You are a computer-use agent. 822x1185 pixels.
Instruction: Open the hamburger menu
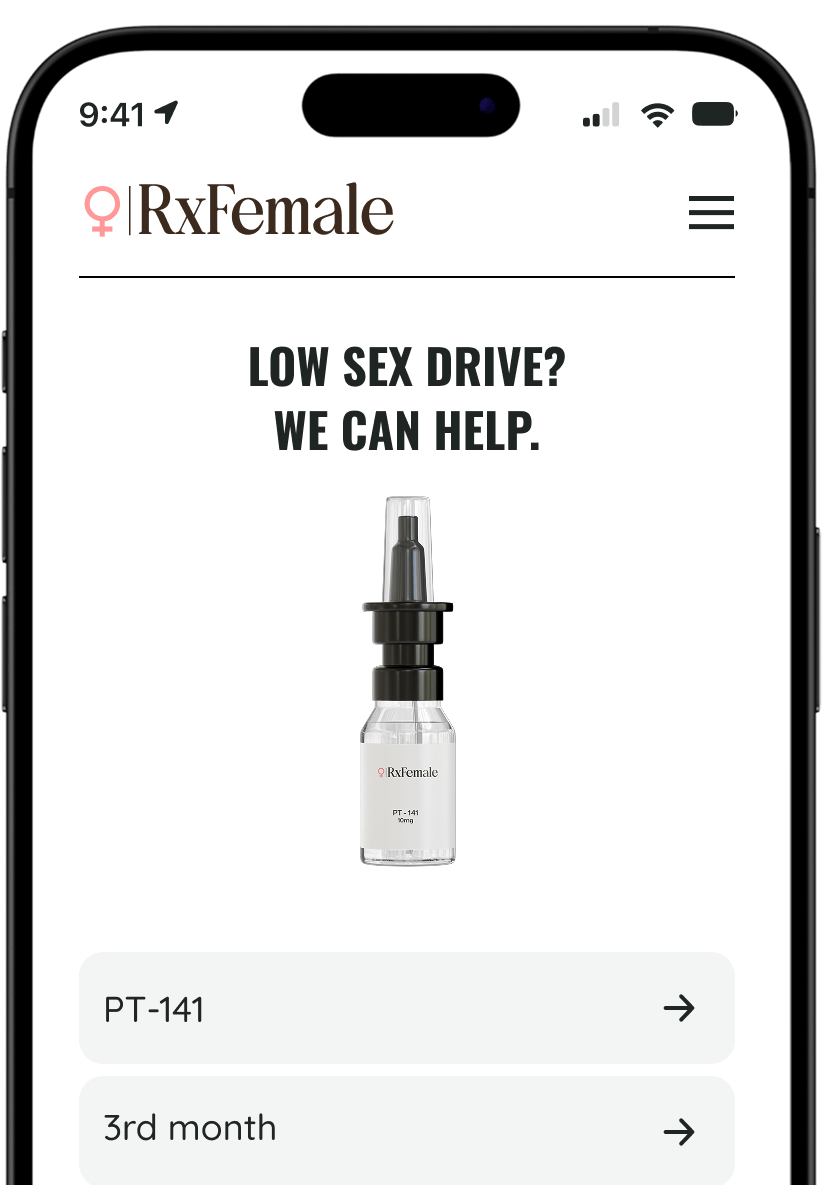pyautogui.click(x=711, y=213)
